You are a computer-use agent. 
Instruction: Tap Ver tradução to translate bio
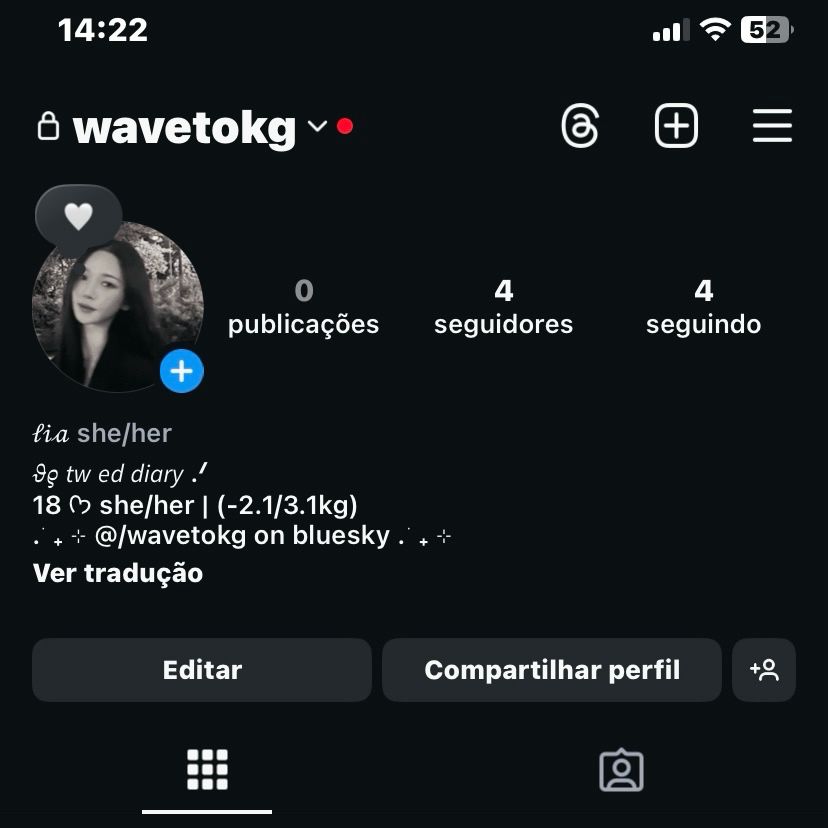click(118, 573)
